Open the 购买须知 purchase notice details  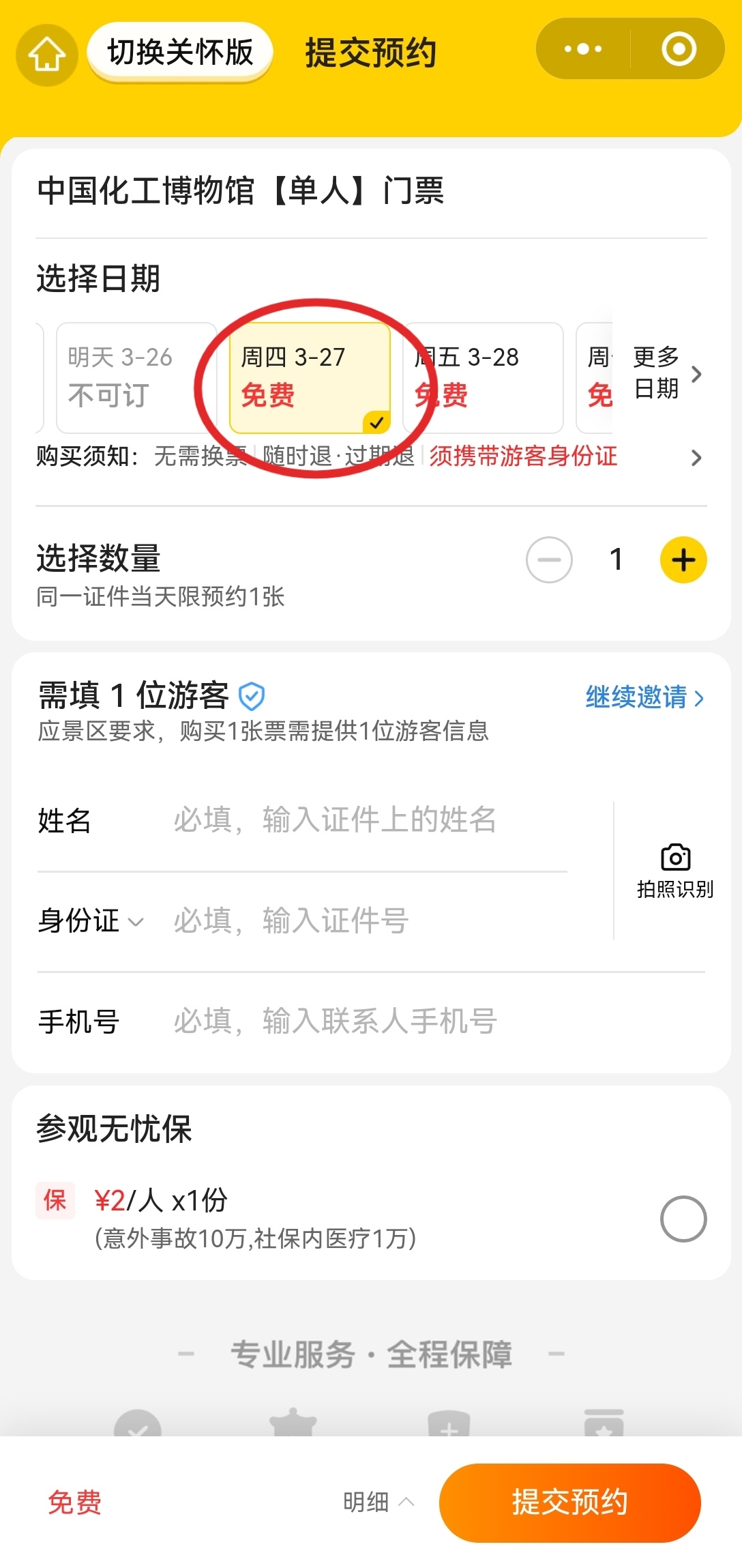(696, 457)
